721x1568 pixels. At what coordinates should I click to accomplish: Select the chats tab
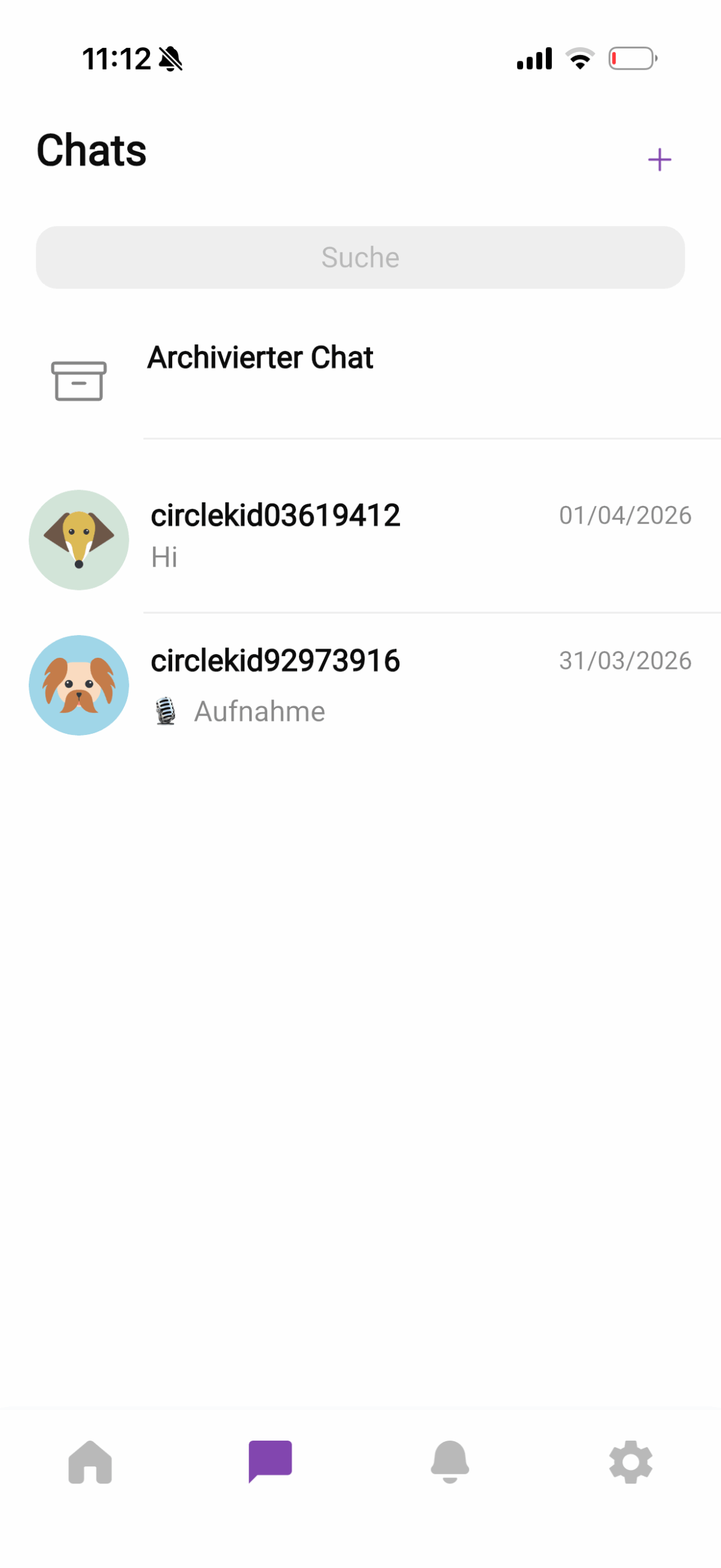(x=270, y=1461)
